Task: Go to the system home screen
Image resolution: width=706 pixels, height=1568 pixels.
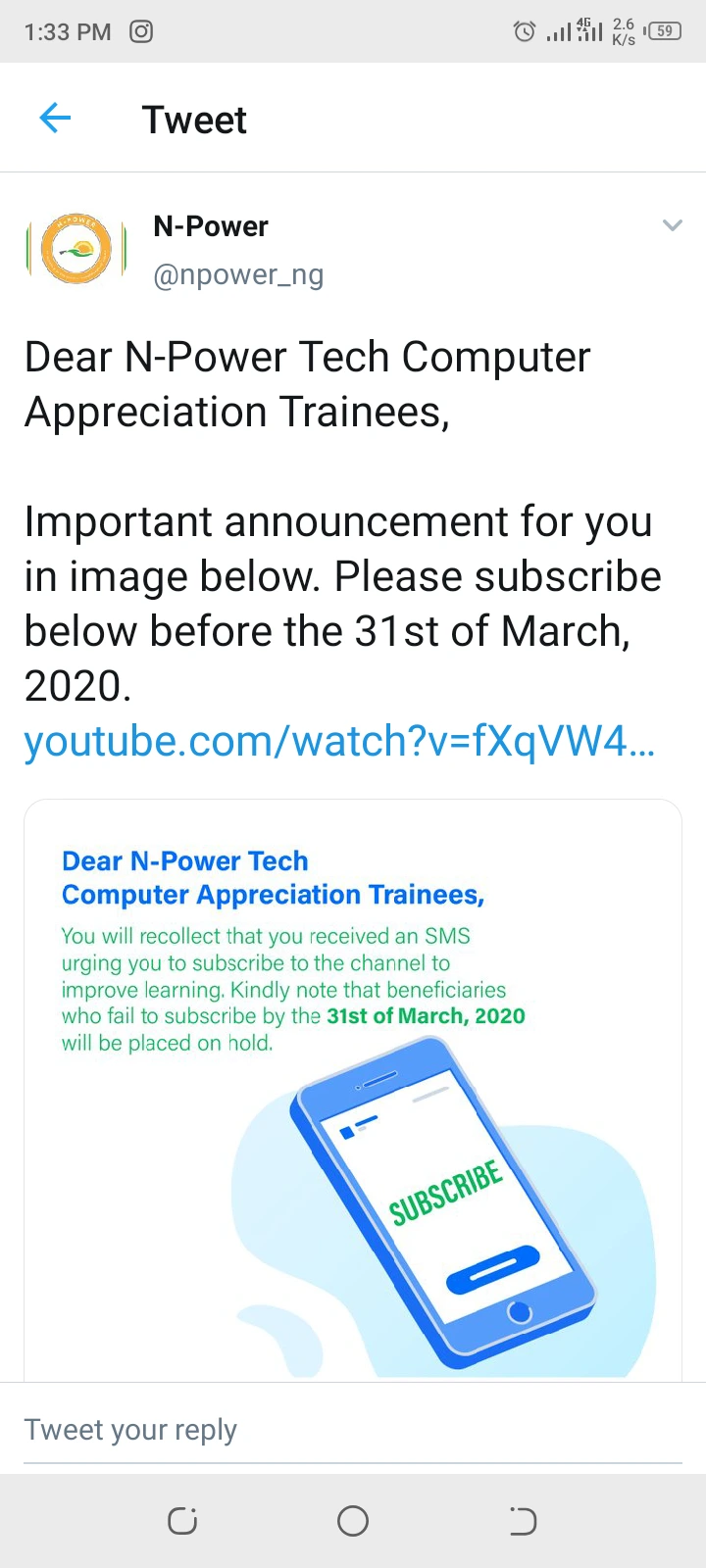Action: pos(353,1521)
